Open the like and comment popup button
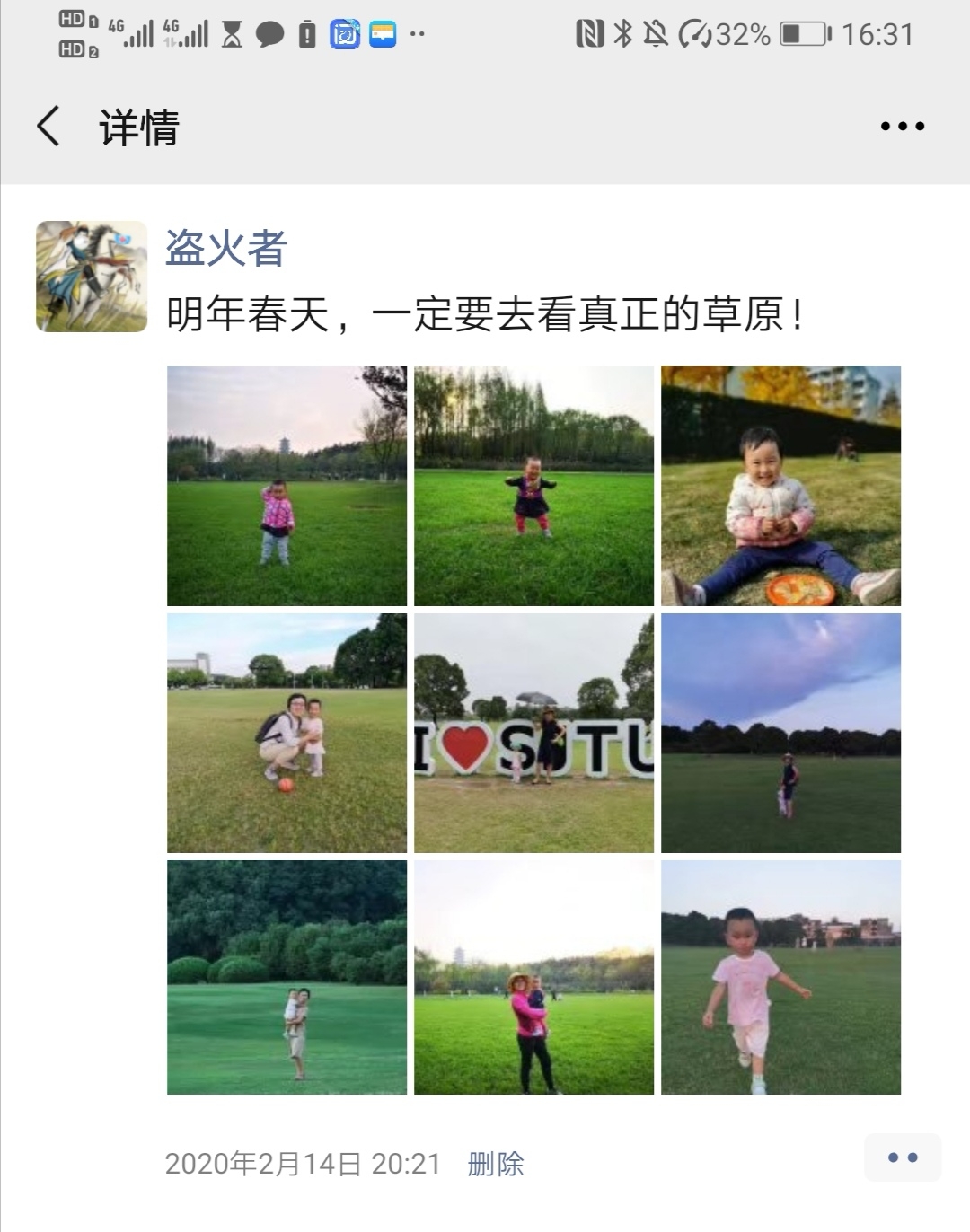The image size is (970, 1232). (902, 1157)
